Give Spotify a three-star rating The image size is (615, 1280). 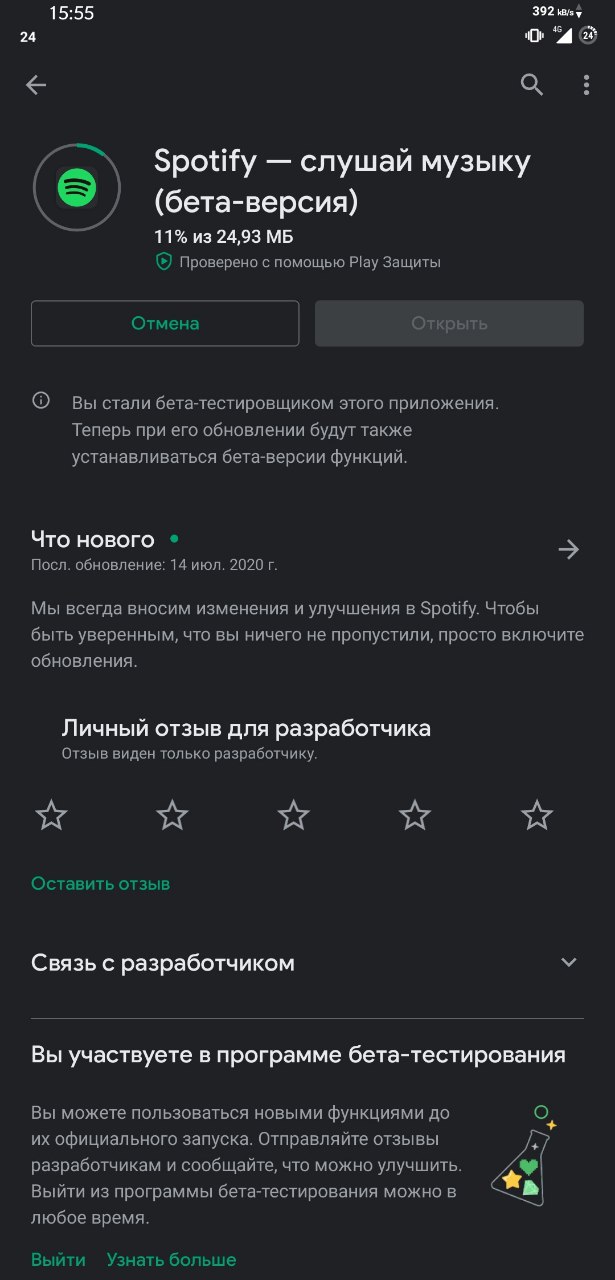click(x=294, y=816)
